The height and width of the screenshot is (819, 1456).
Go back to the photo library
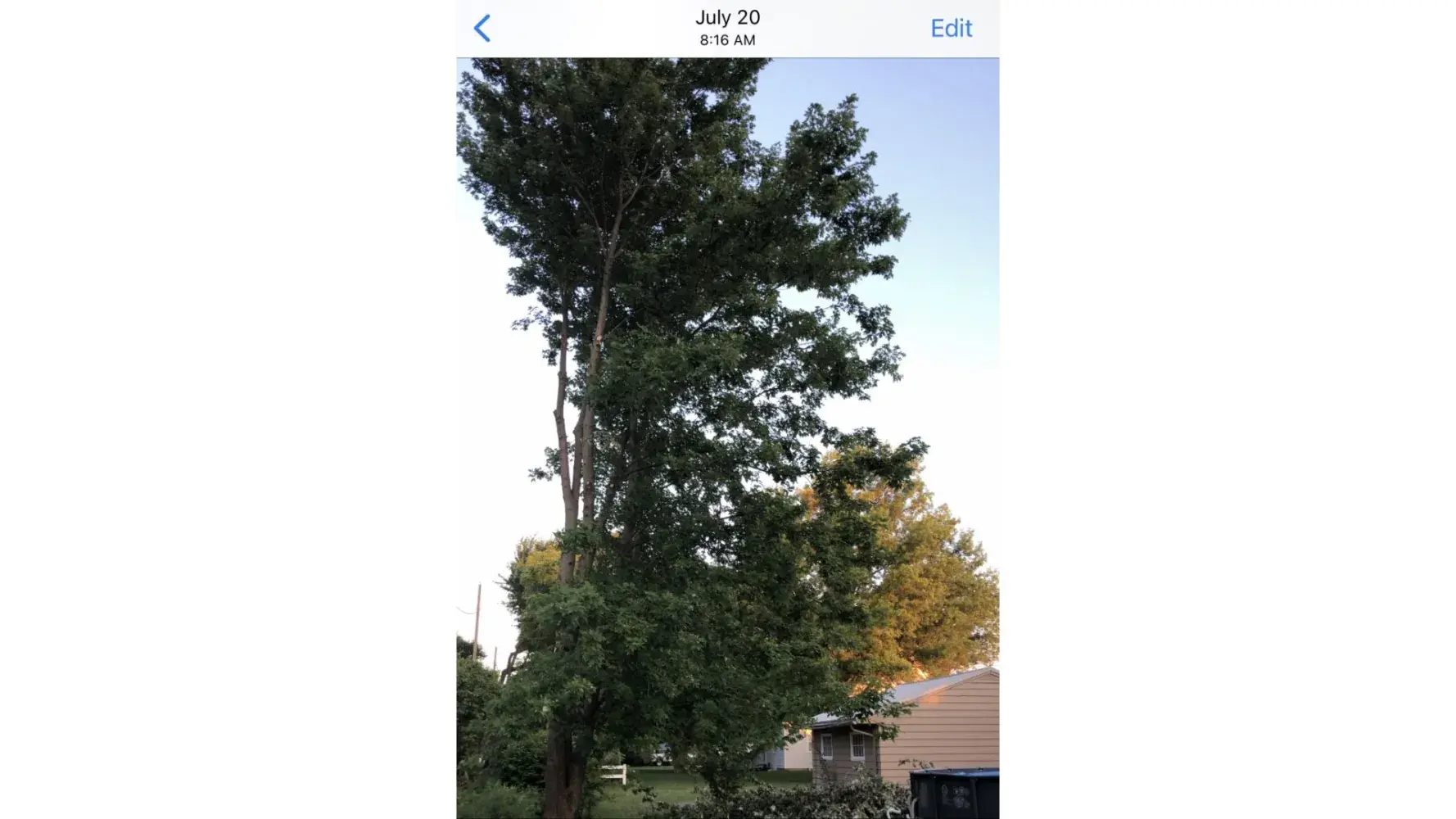[482, 29]
